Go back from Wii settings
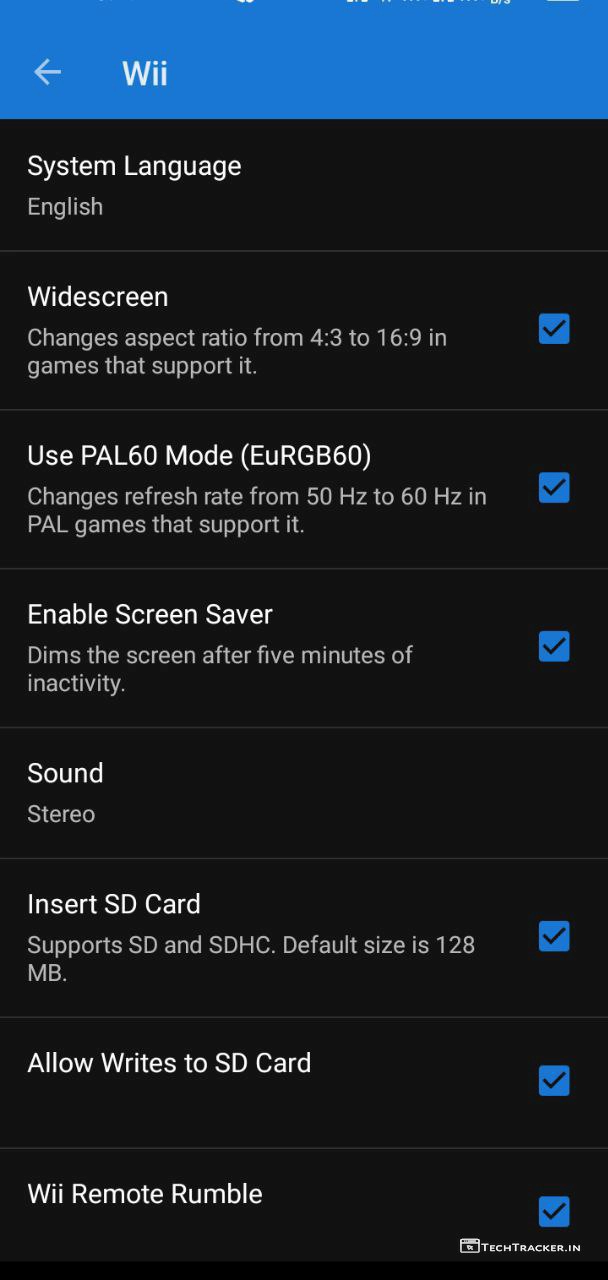 point(47,72)
